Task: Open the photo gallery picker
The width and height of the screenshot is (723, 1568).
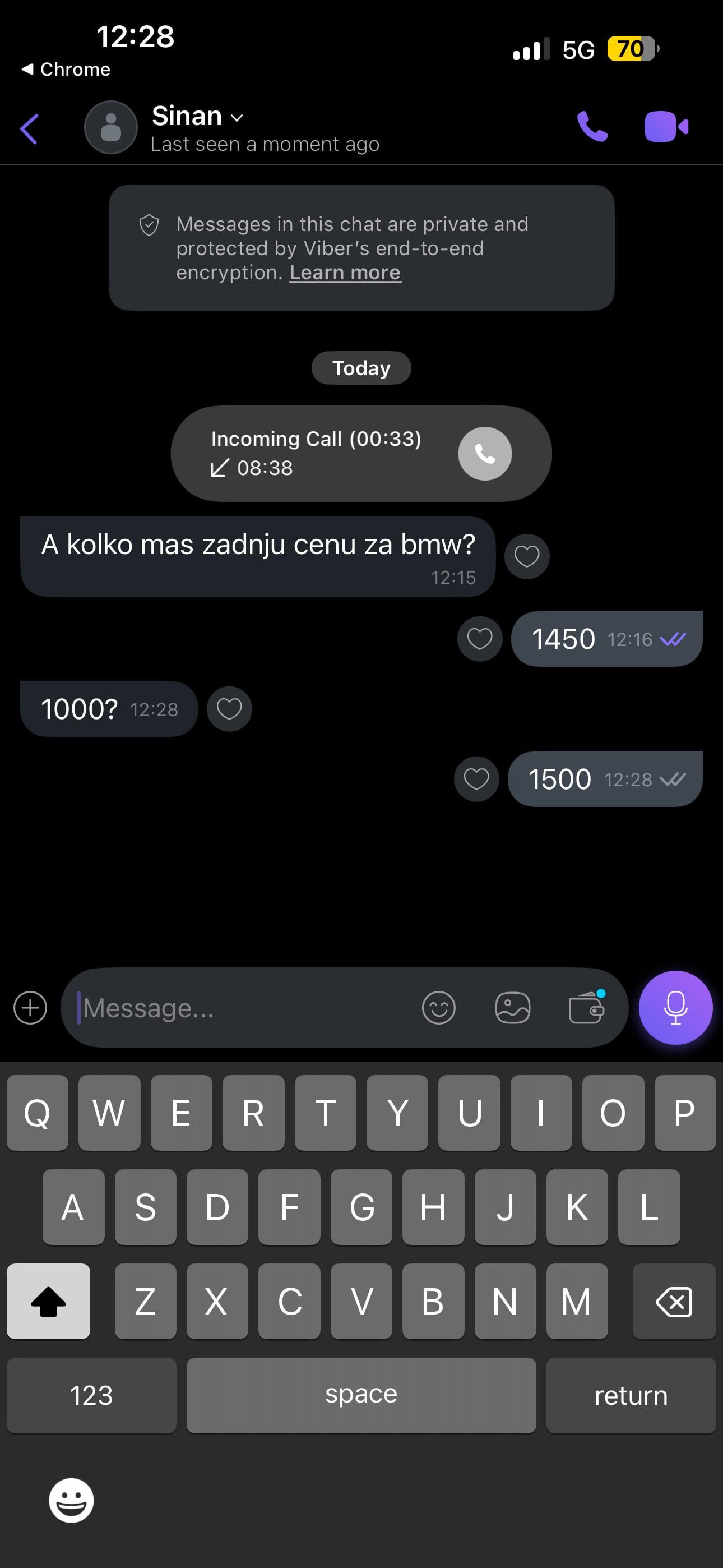Action: pos(512,1008)
